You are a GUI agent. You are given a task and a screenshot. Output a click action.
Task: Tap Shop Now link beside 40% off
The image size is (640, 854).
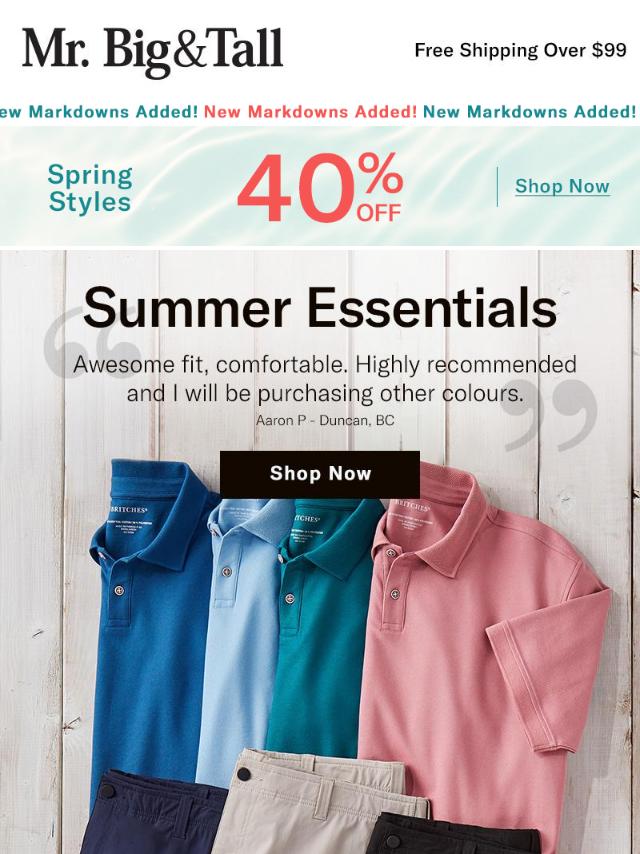[562, 186]
